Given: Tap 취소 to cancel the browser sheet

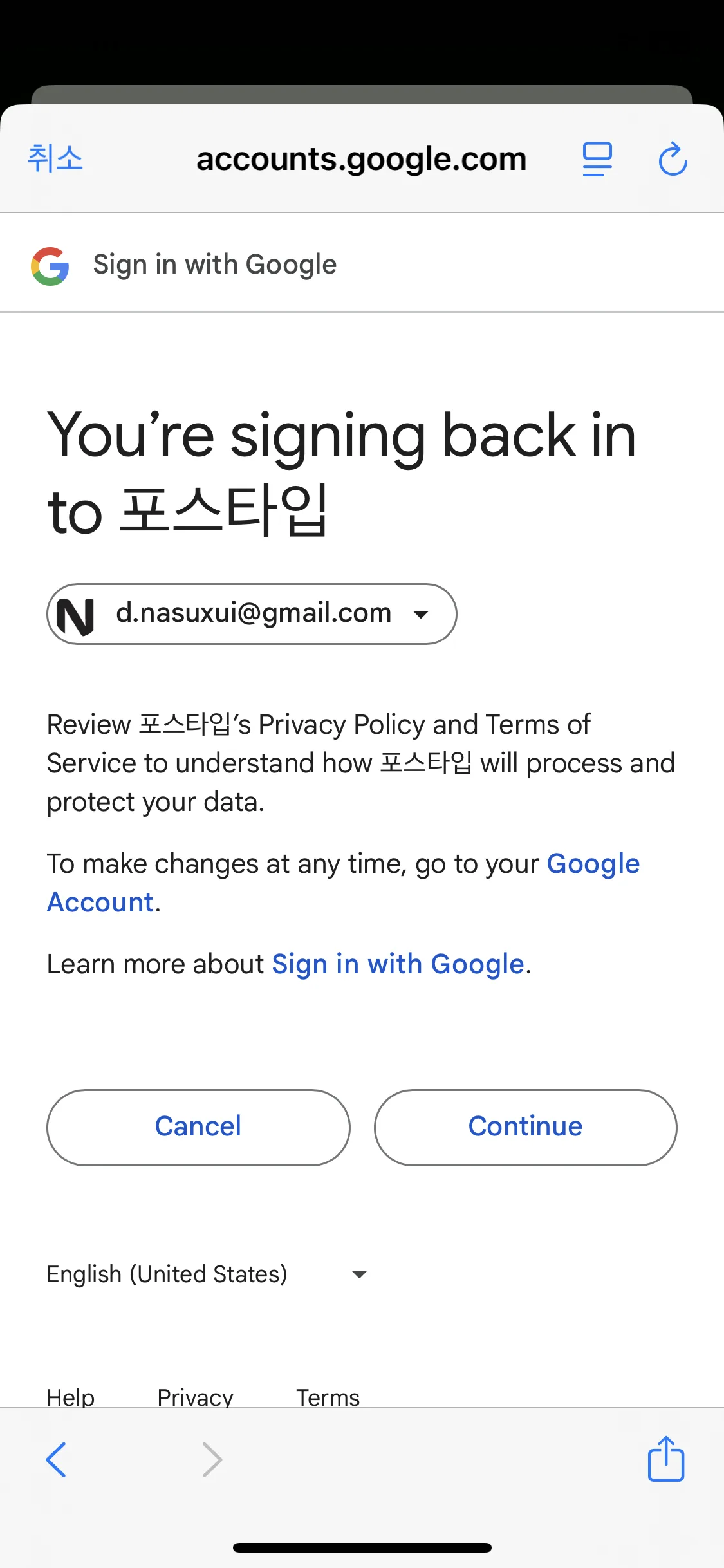Looking at the screenshot, I should 55,158.
